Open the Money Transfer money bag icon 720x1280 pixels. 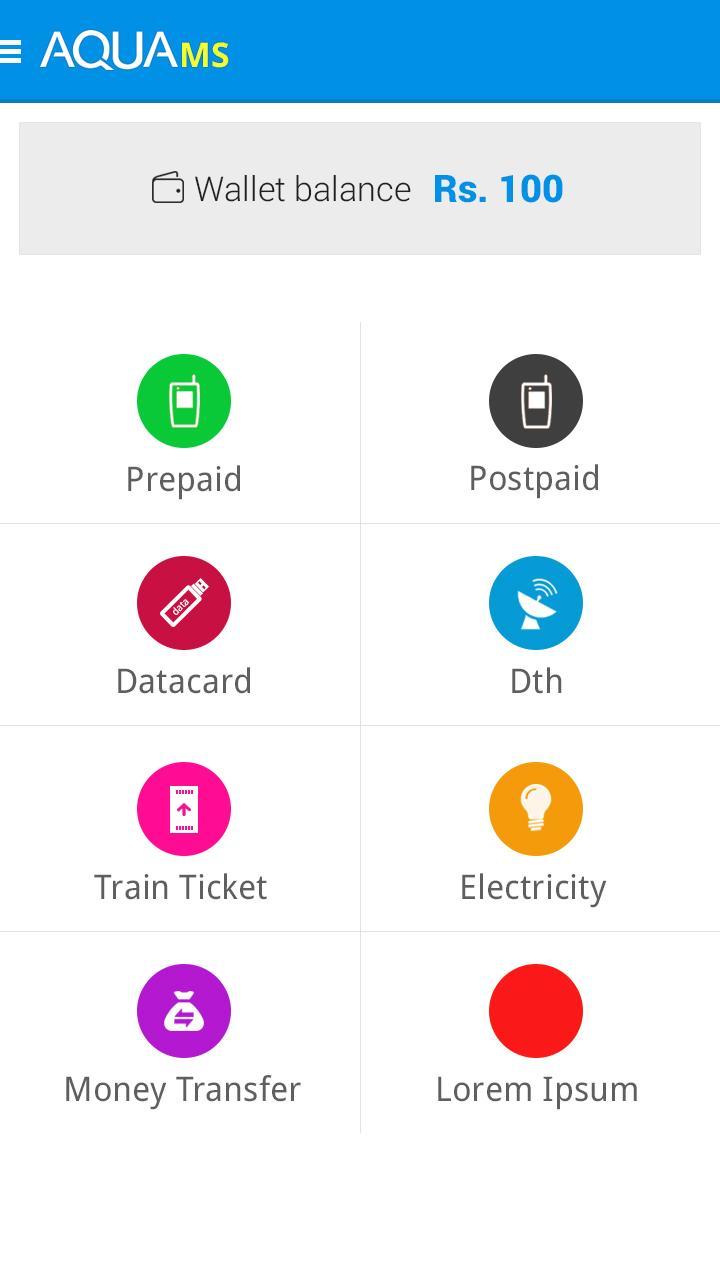184,1011
